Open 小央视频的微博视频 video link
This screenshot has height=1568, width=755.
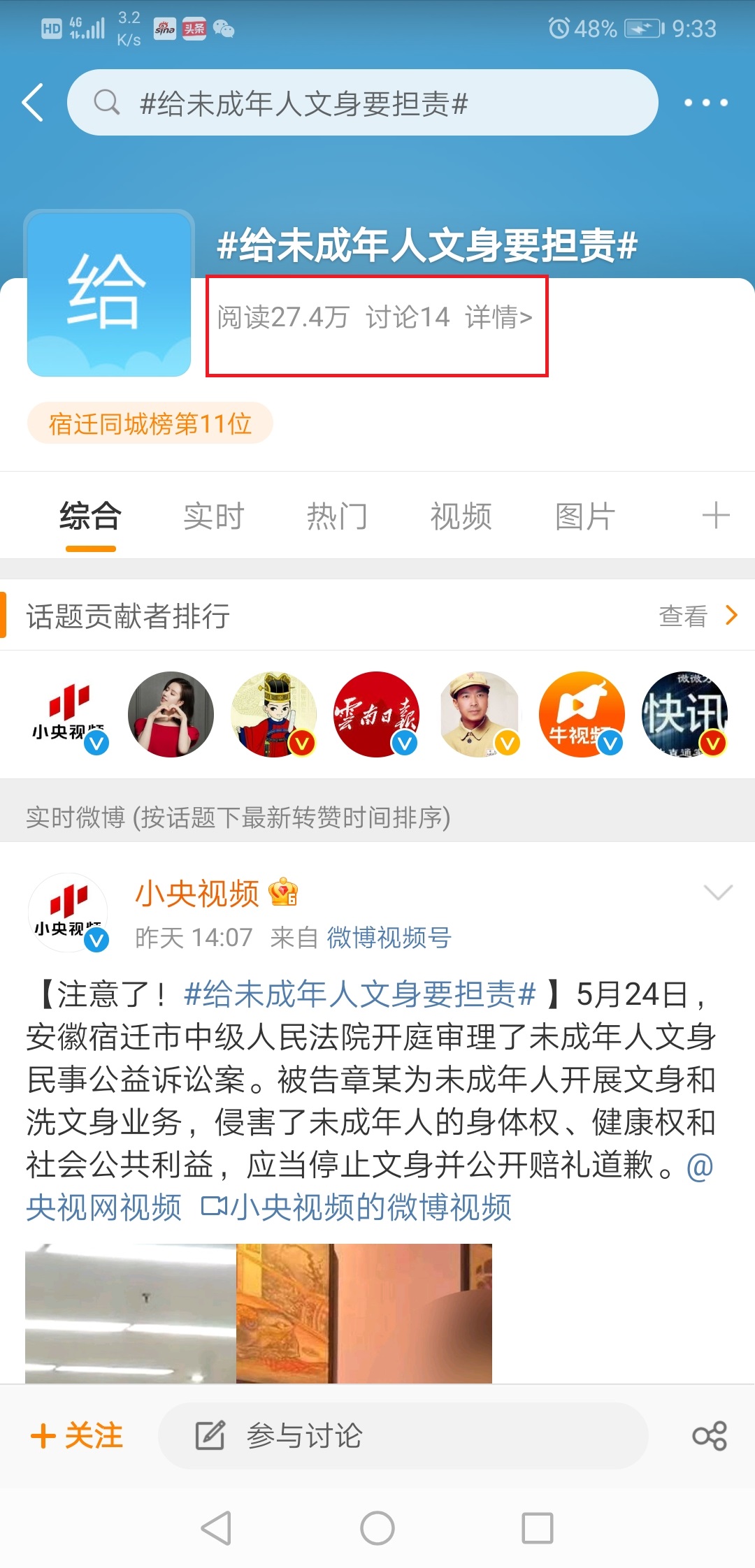[x=357, y=1207]
